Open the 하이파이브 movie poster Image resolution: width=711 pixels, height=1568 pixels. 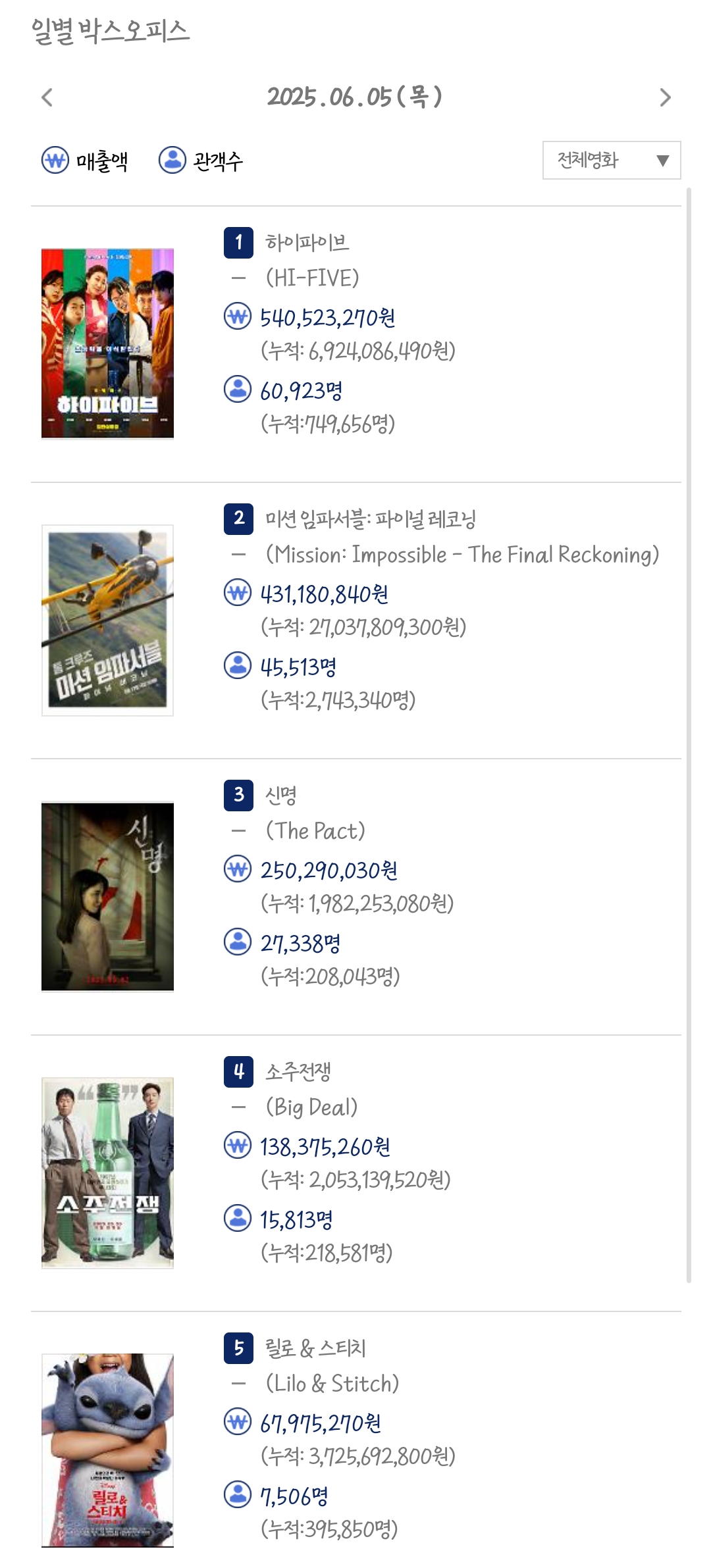pyautogui.click(x=107, y=343)
